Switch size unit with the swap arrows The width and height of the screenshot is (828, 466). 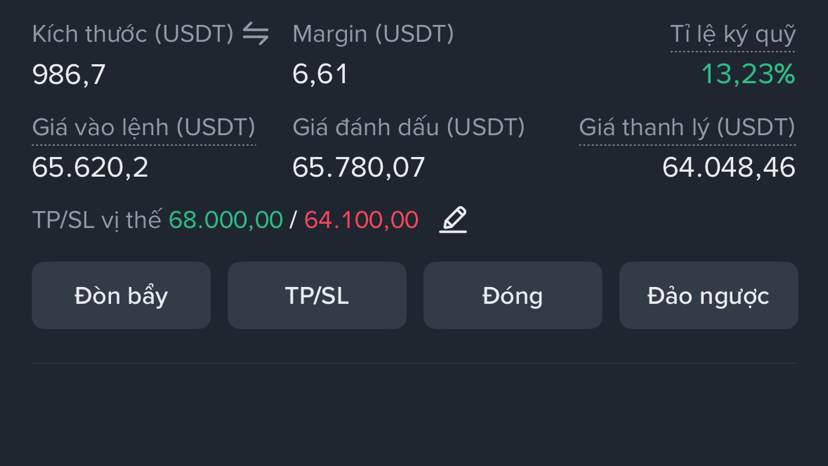point(256,34)
